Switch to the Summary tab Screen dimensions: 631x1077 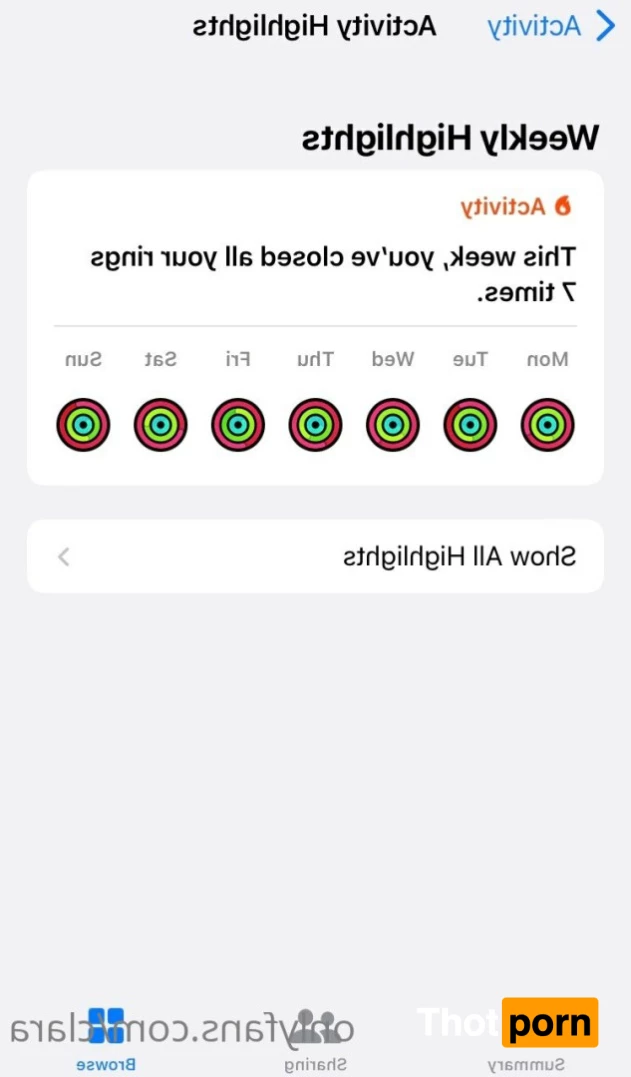[x=526, y=1040]
